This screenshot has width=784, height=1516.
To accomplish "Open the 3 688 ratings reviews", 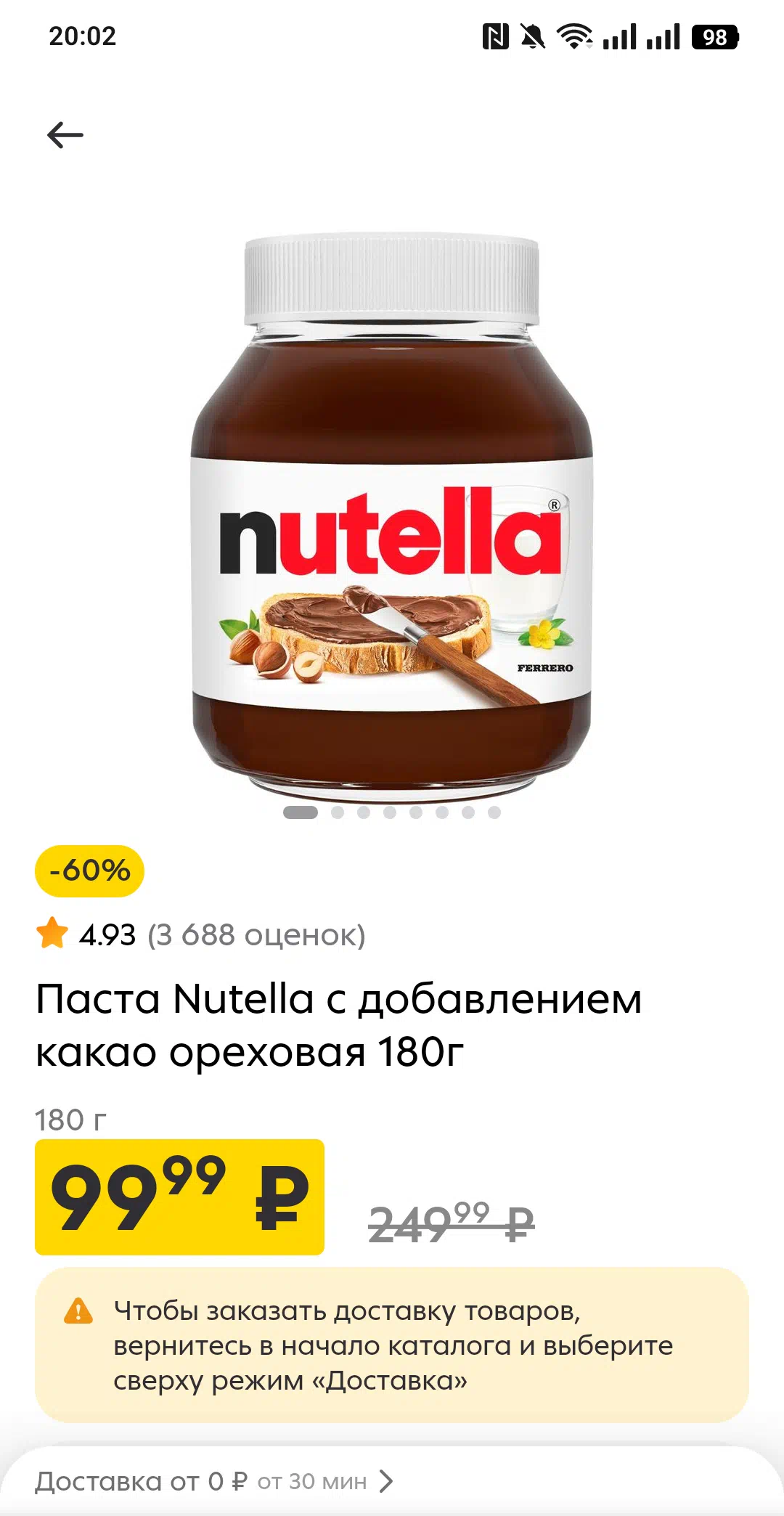I will pyautogui.click(x=256, y=934).
